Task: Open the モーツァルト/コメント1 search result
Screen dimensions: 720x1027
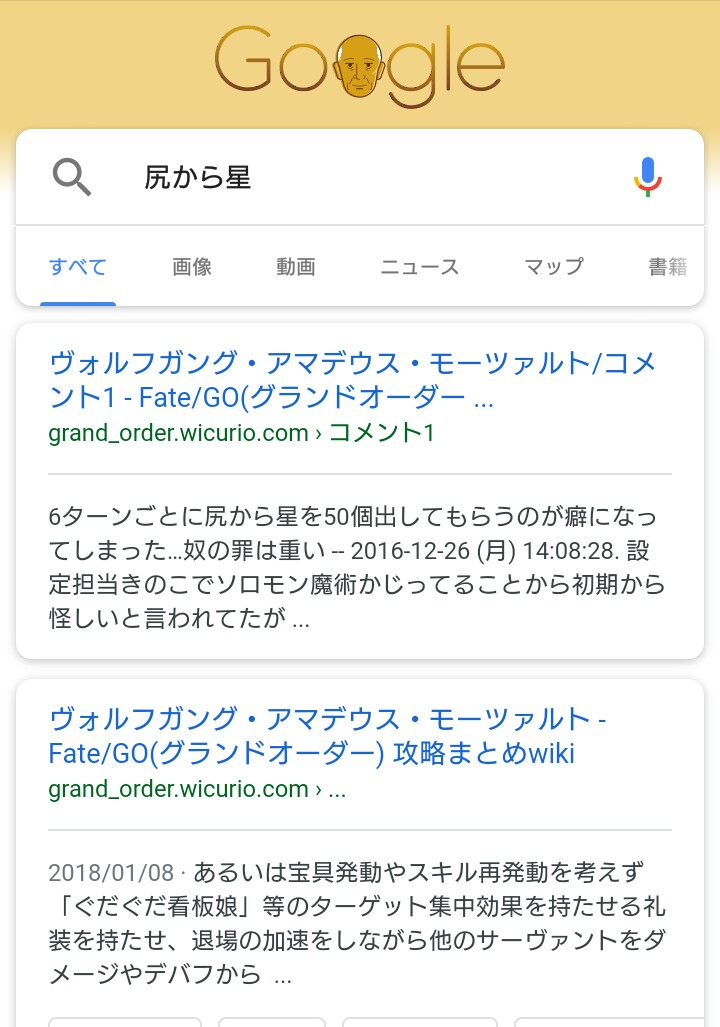Action: (x=352, y=381)
